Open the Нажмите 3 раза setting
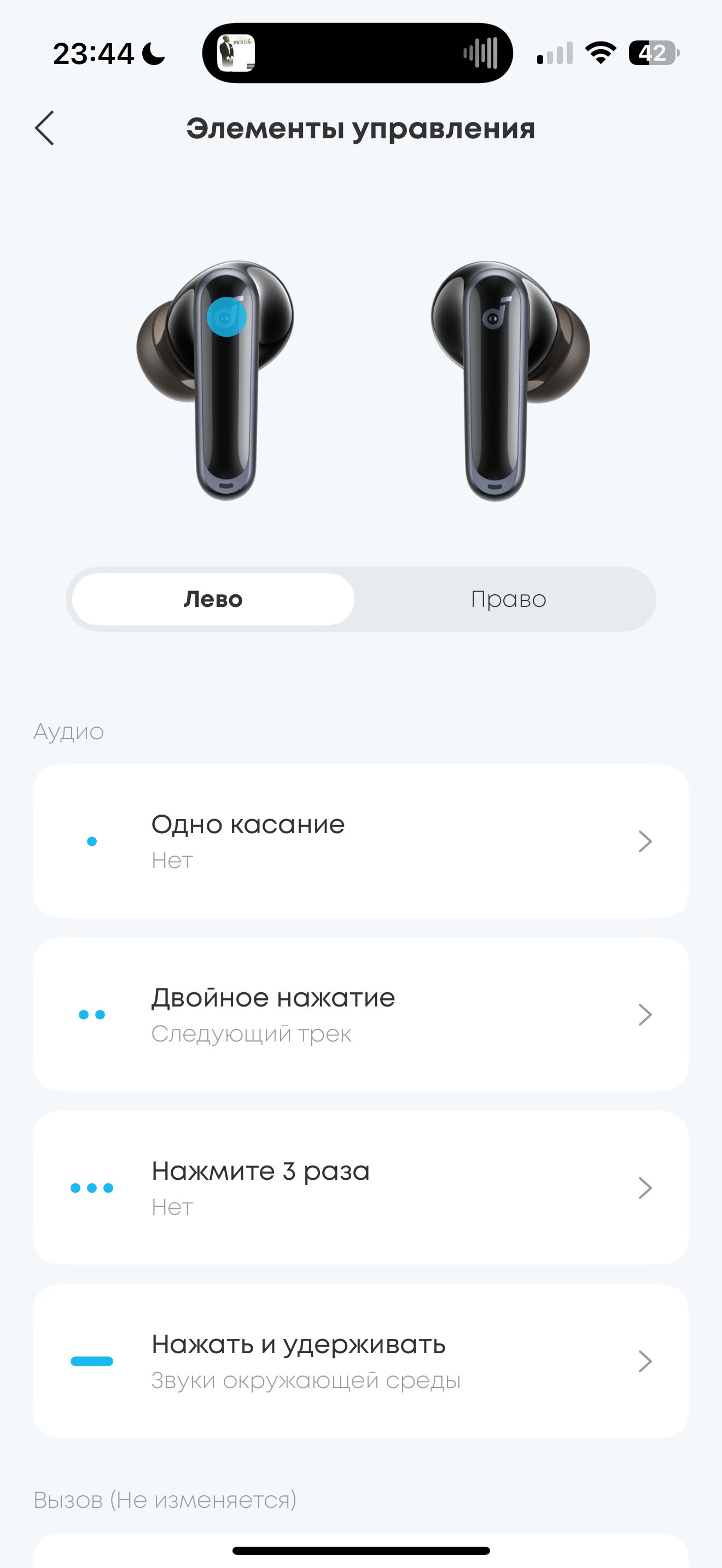Viewport: 722px width, 1568px height. (x=360, y=1187)
